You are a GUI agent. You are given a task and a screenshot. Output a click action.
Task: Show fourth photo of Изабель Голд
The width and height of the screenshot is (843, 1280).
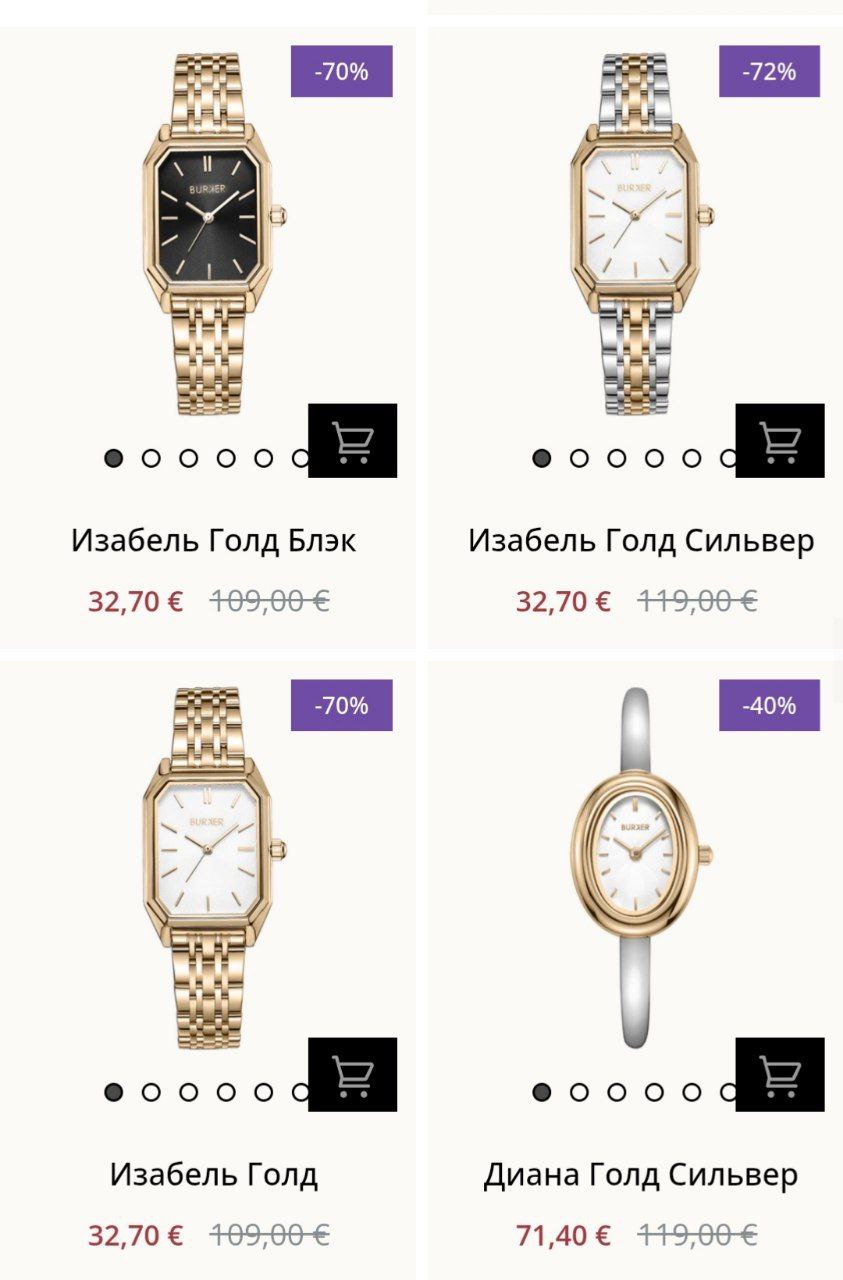pos(226,1092)
